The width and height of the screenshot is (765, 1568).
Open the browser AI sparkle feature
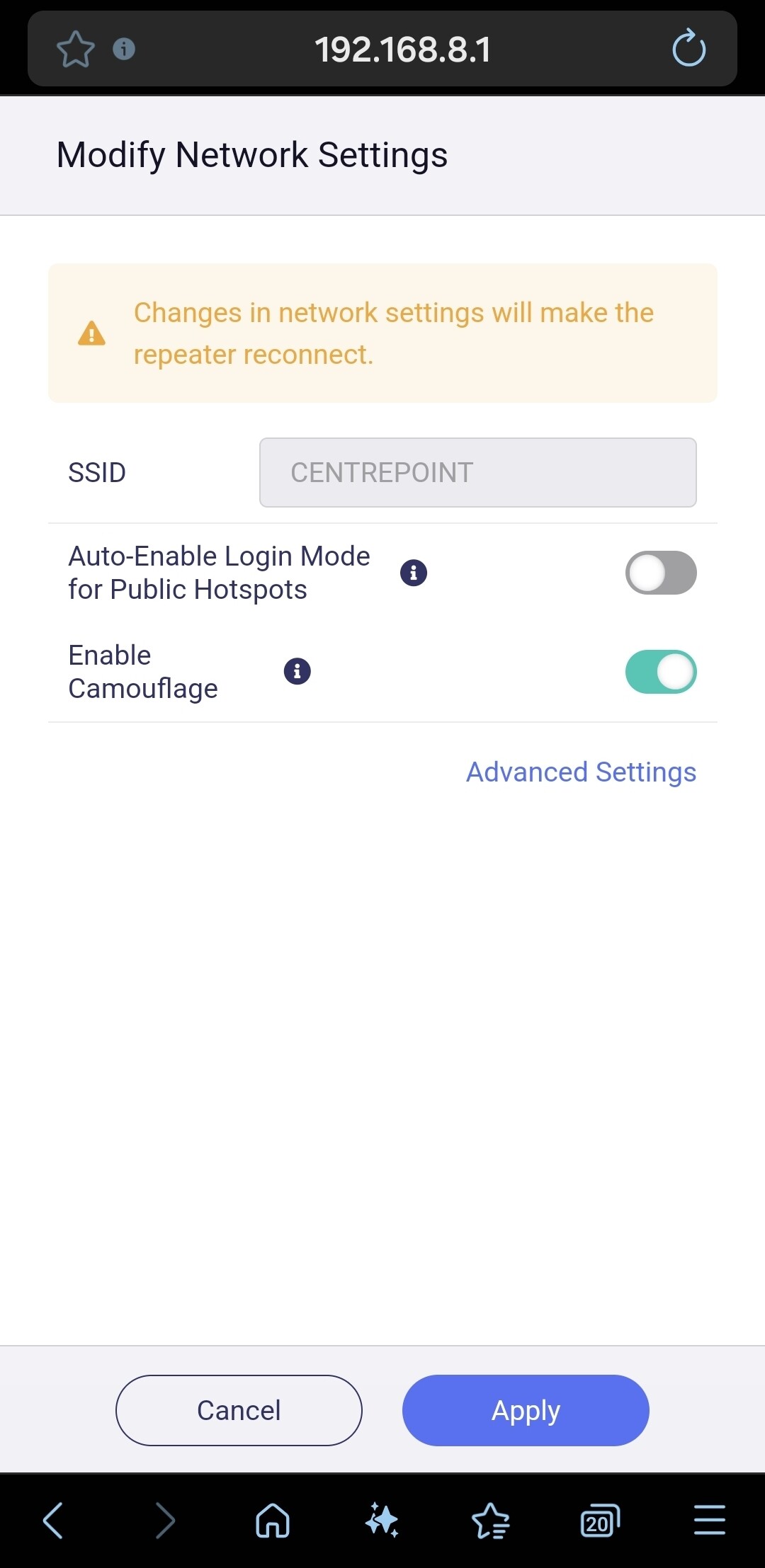[382, 1521]
